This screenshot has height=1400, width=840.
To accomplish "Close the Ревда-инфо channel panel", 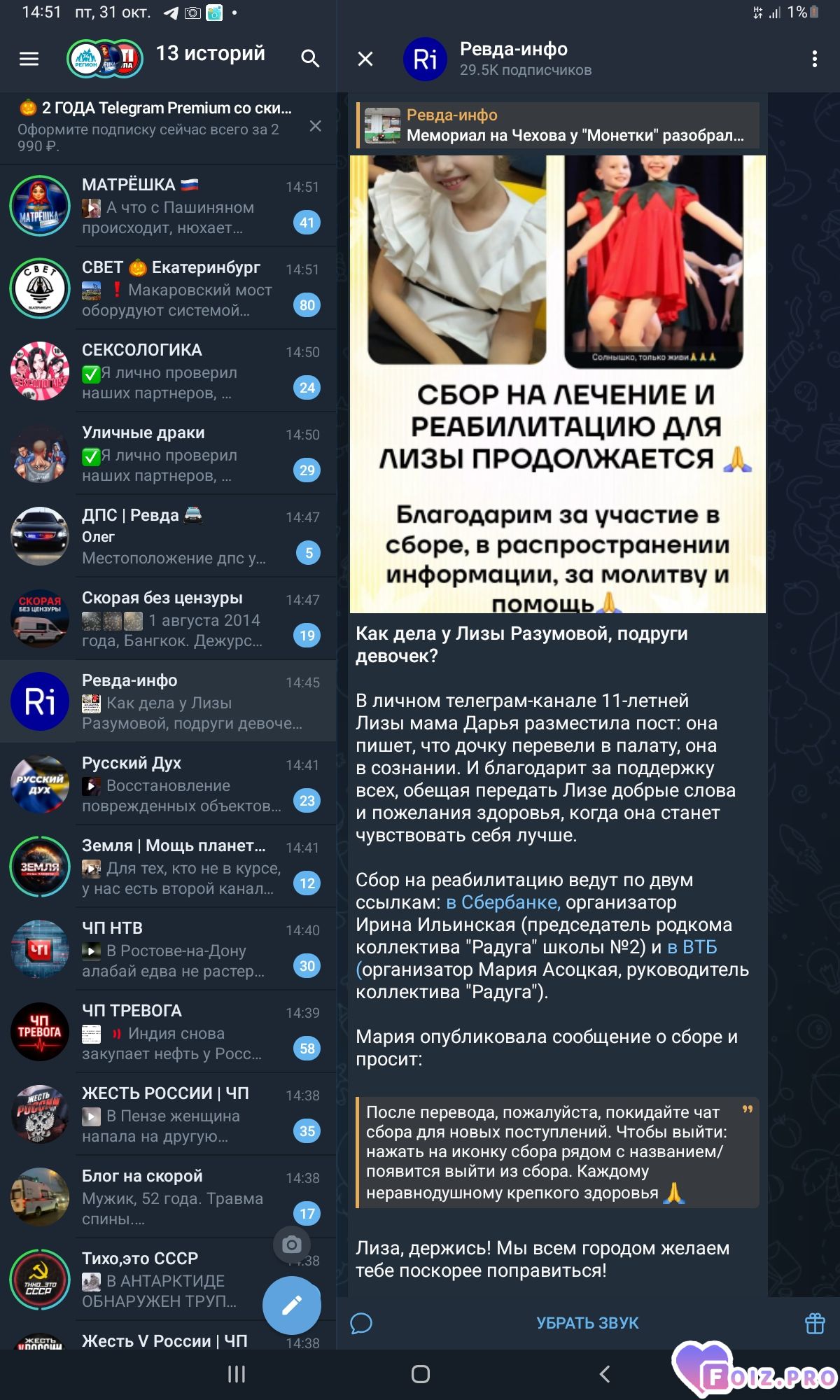I will coord(365,59).
